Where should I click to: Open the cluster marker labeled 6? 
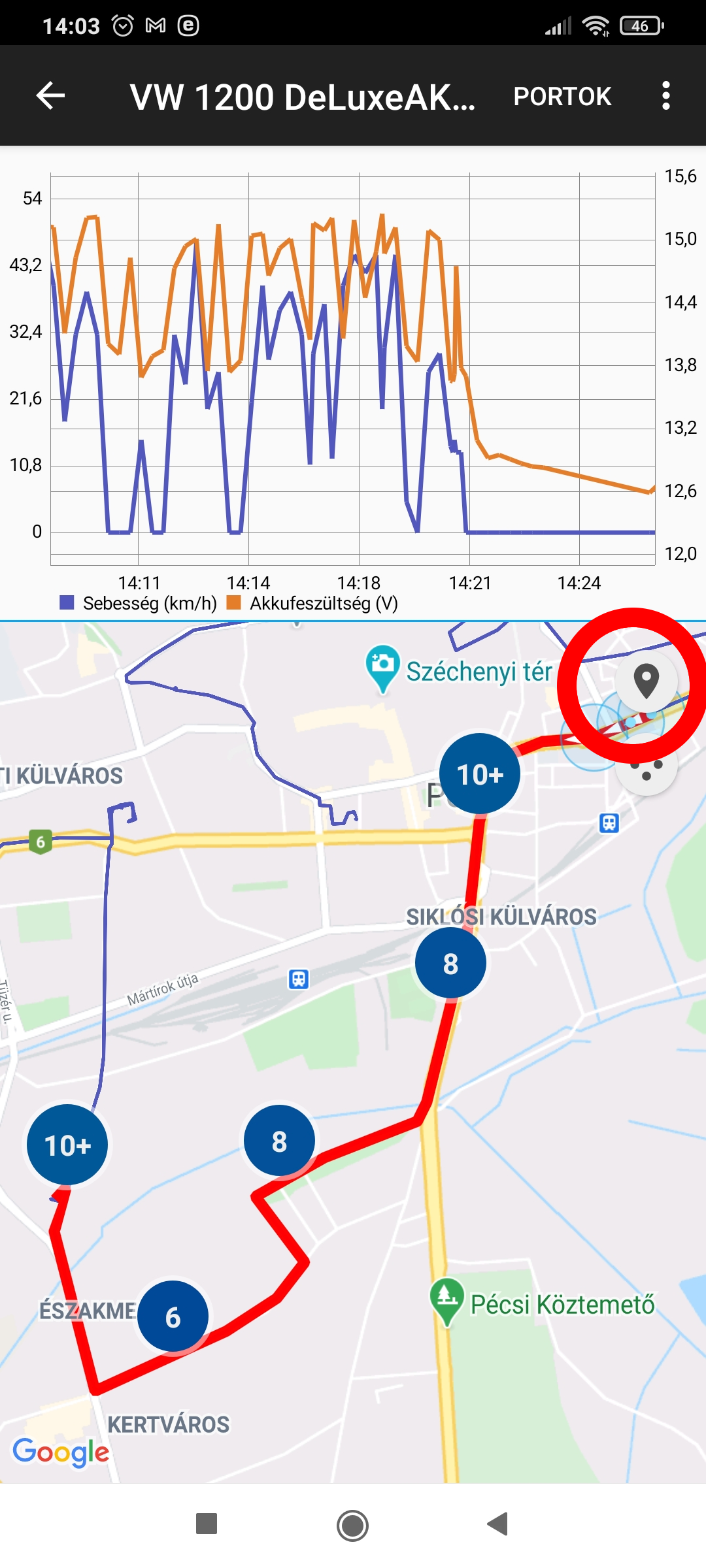[173, 1316]
